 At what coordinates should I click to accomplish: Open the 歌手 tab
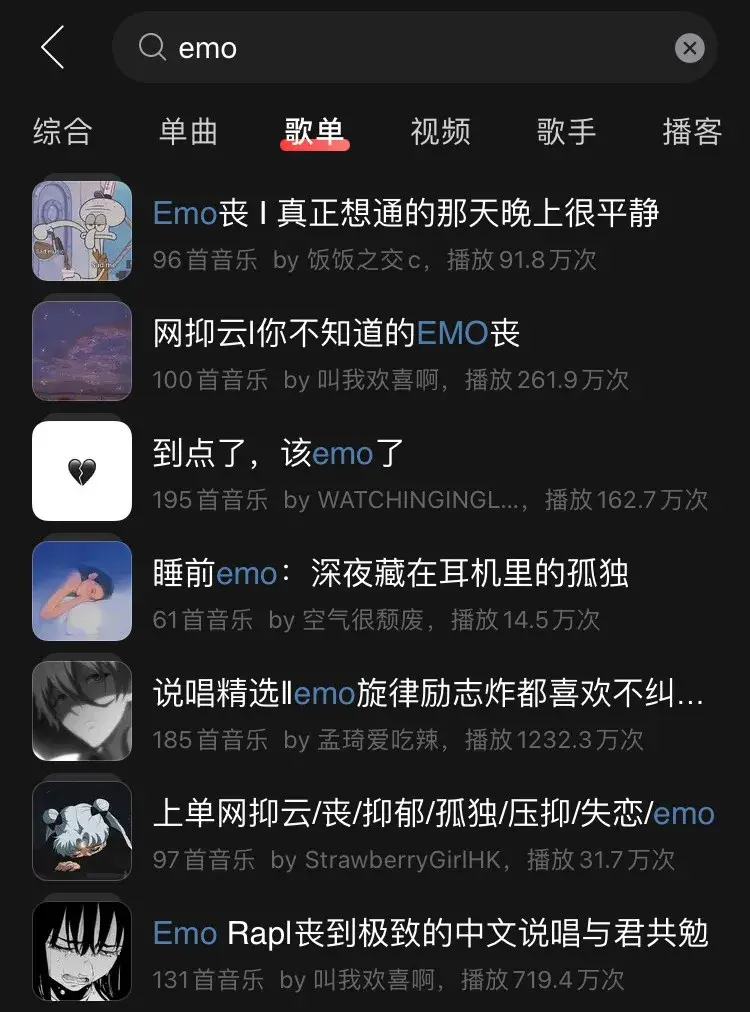pyautogui.click(x=566, y=131)
